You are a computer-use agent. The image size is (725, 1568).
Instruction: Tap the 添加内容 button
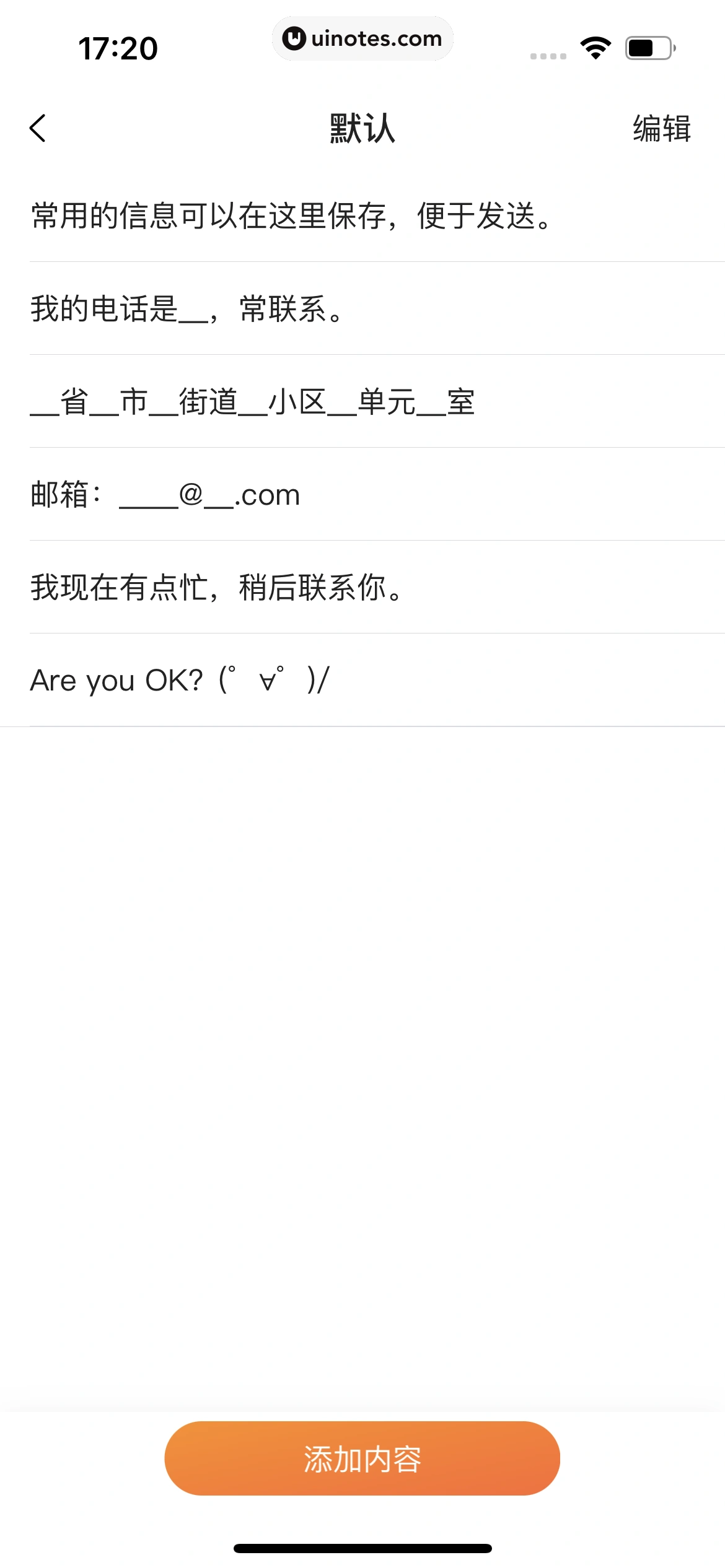(362, 1459)
